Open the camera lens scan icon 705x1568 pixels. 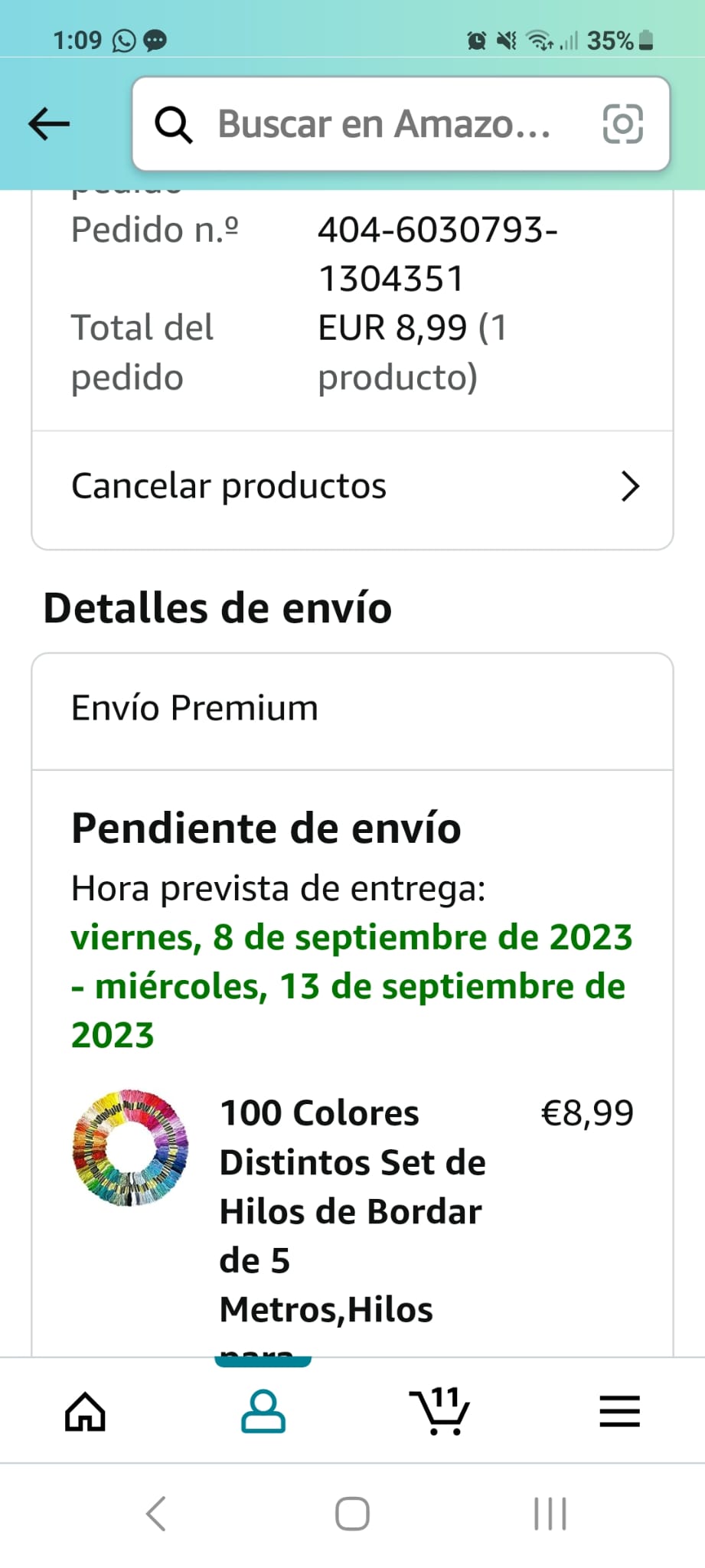(x=622, y=124)
